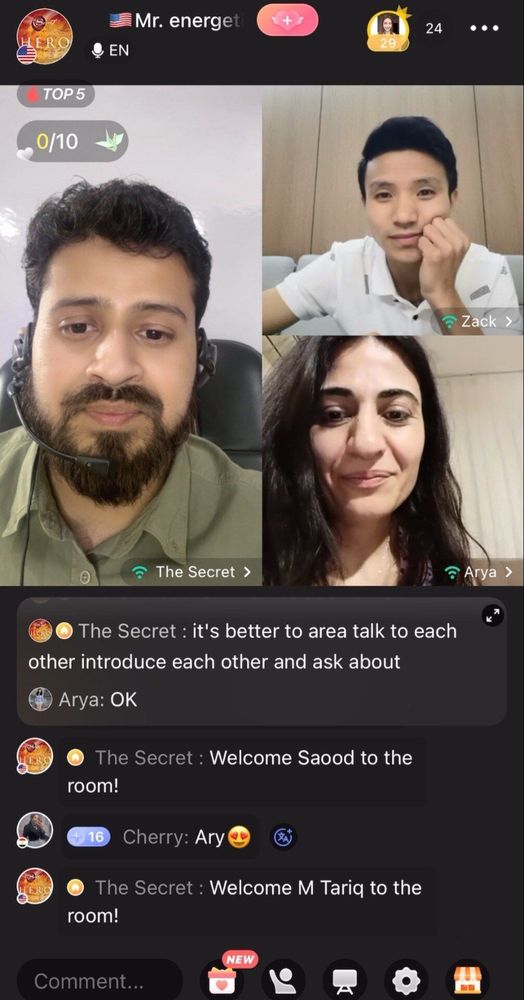Open the store icon
This screenshot has height=1000, width=524.
pyautogui.click(x=467, y=980)
